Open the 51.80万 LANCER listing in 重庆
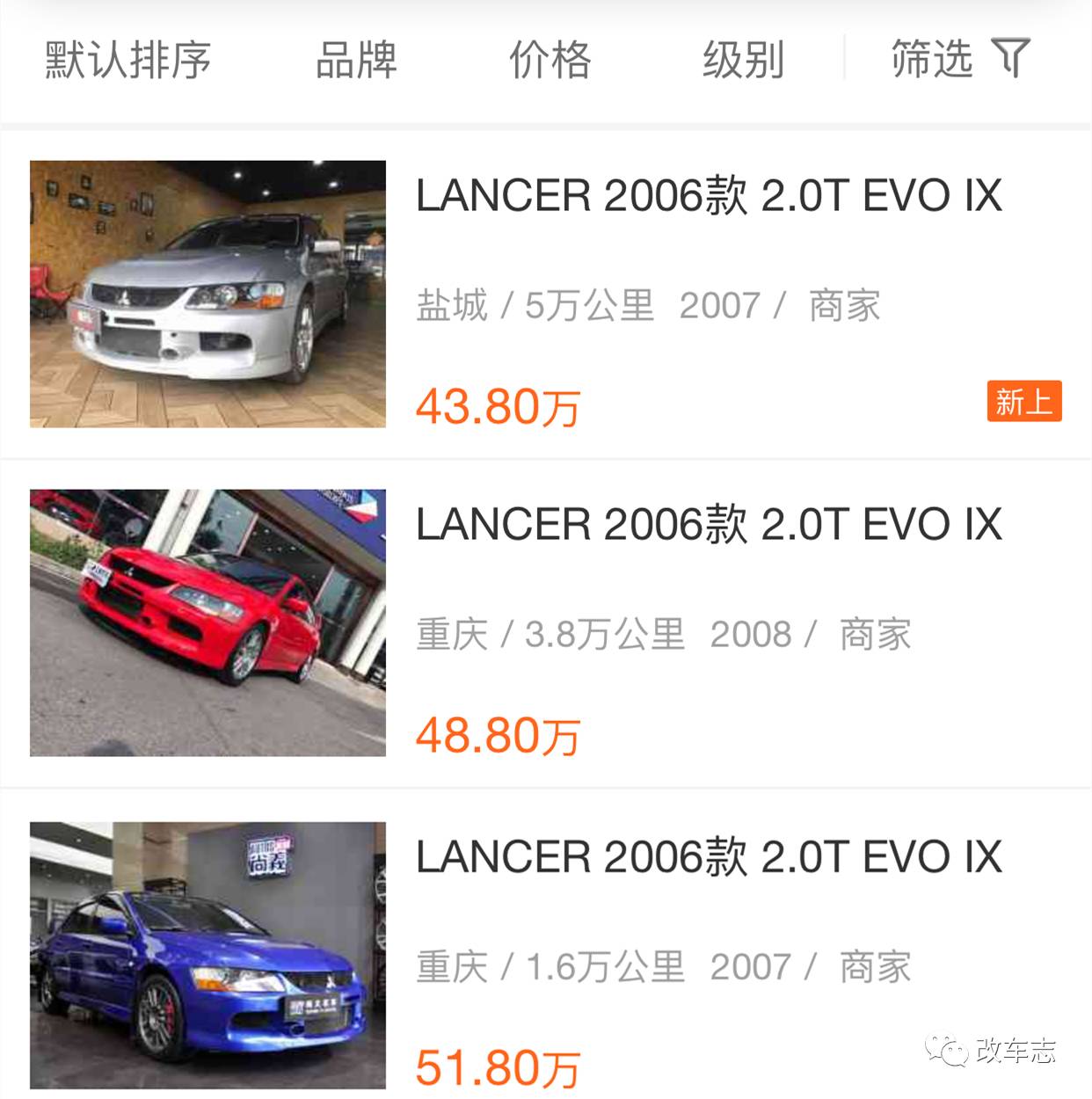1092x1099 pixels. [708, 857]
